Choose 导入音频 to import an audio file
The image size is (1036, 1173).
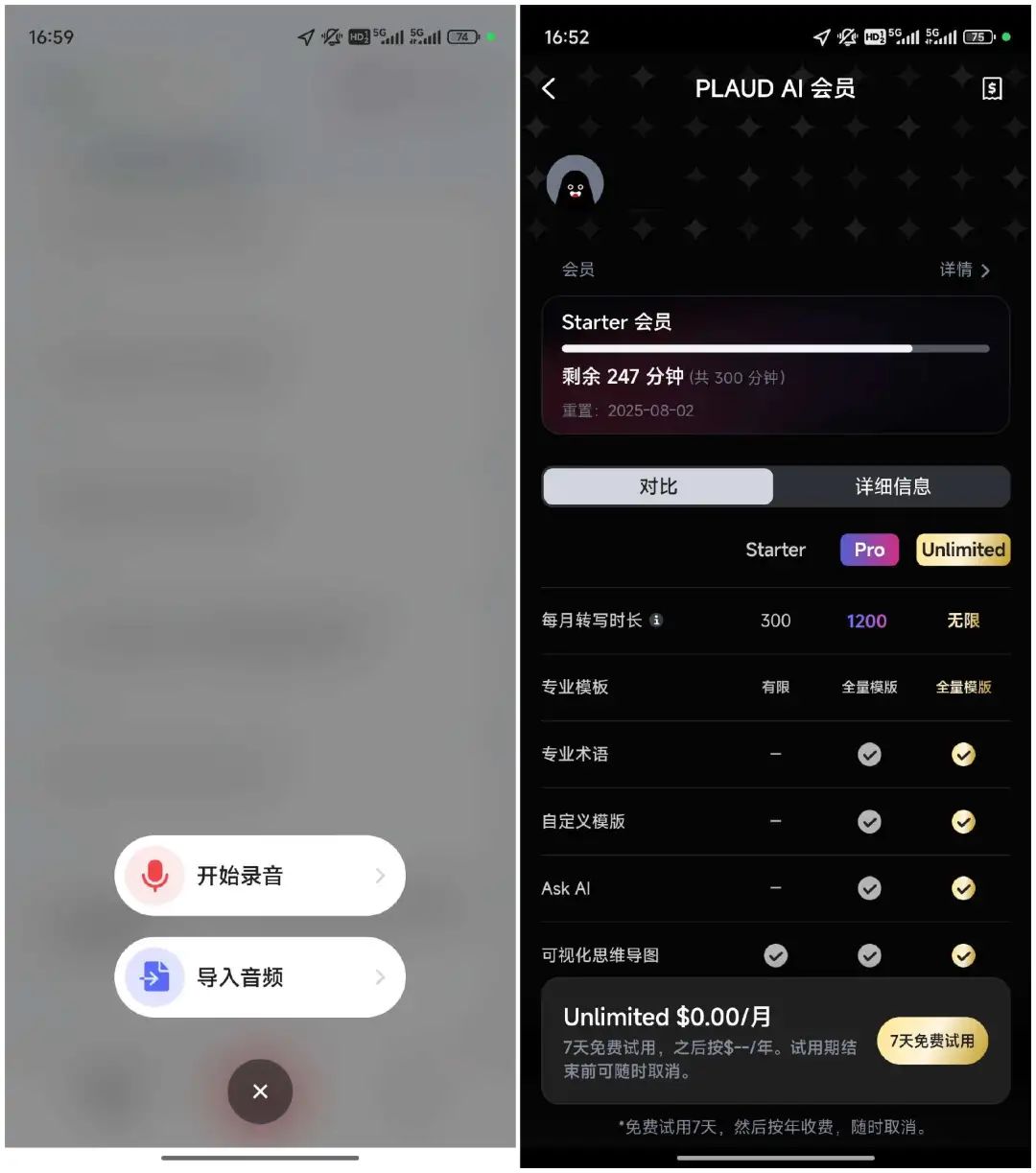click(259, 977)
